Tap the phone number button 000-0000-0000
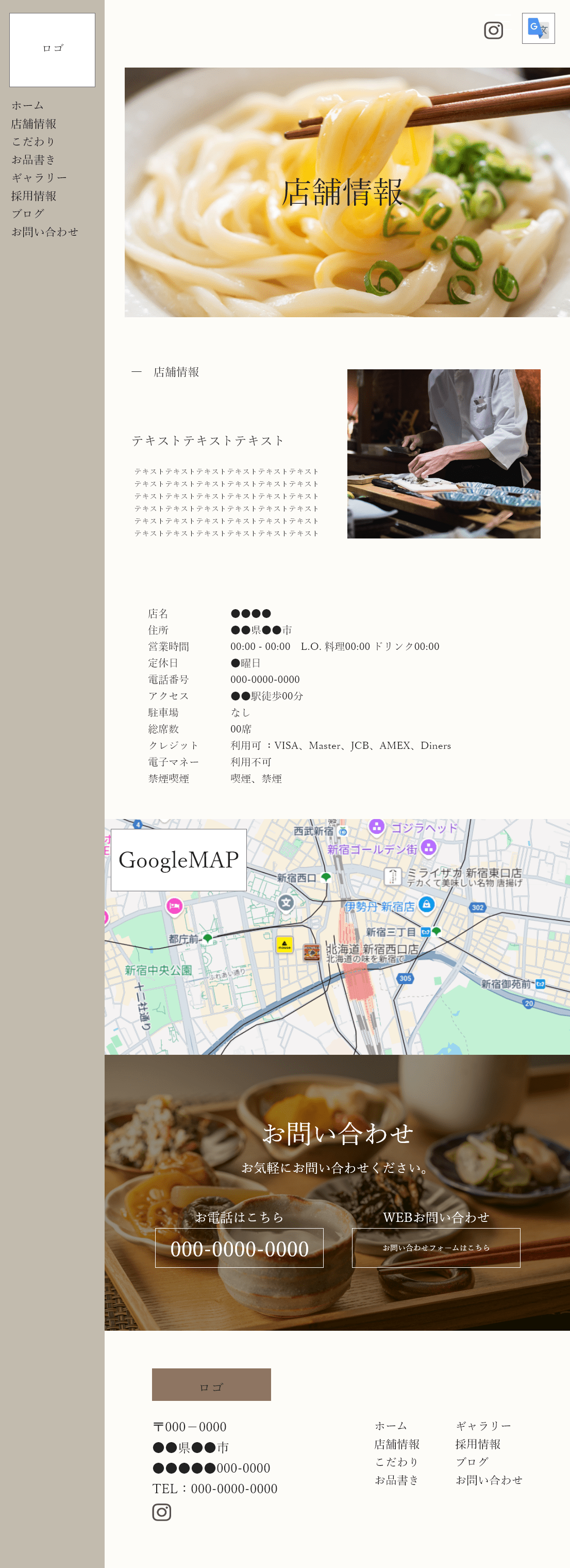This screenshot has width=570, height=1568. [239, 1248]
